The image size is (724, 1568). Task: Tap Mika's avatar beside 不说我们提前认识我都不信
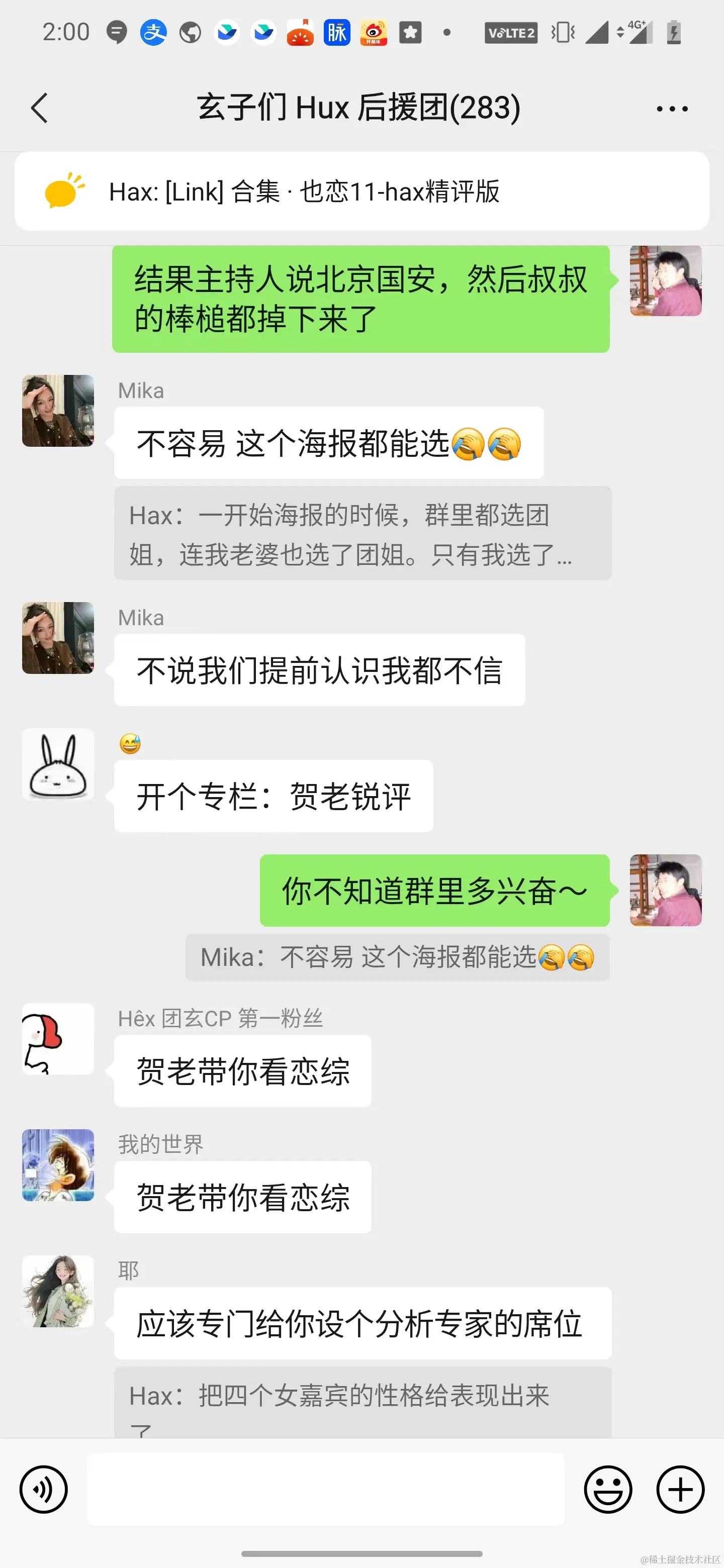[58, 638]
